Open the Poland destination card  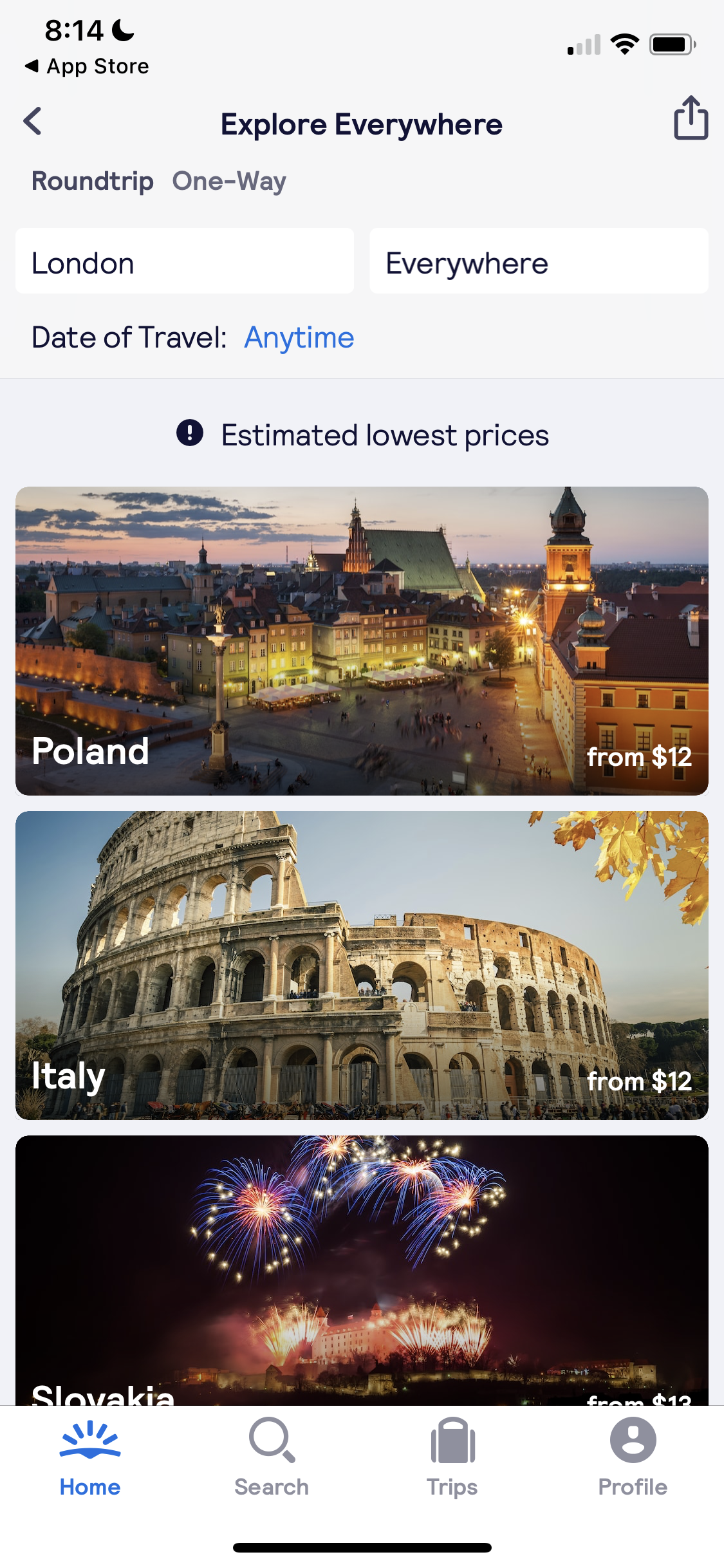coord(362,640)
